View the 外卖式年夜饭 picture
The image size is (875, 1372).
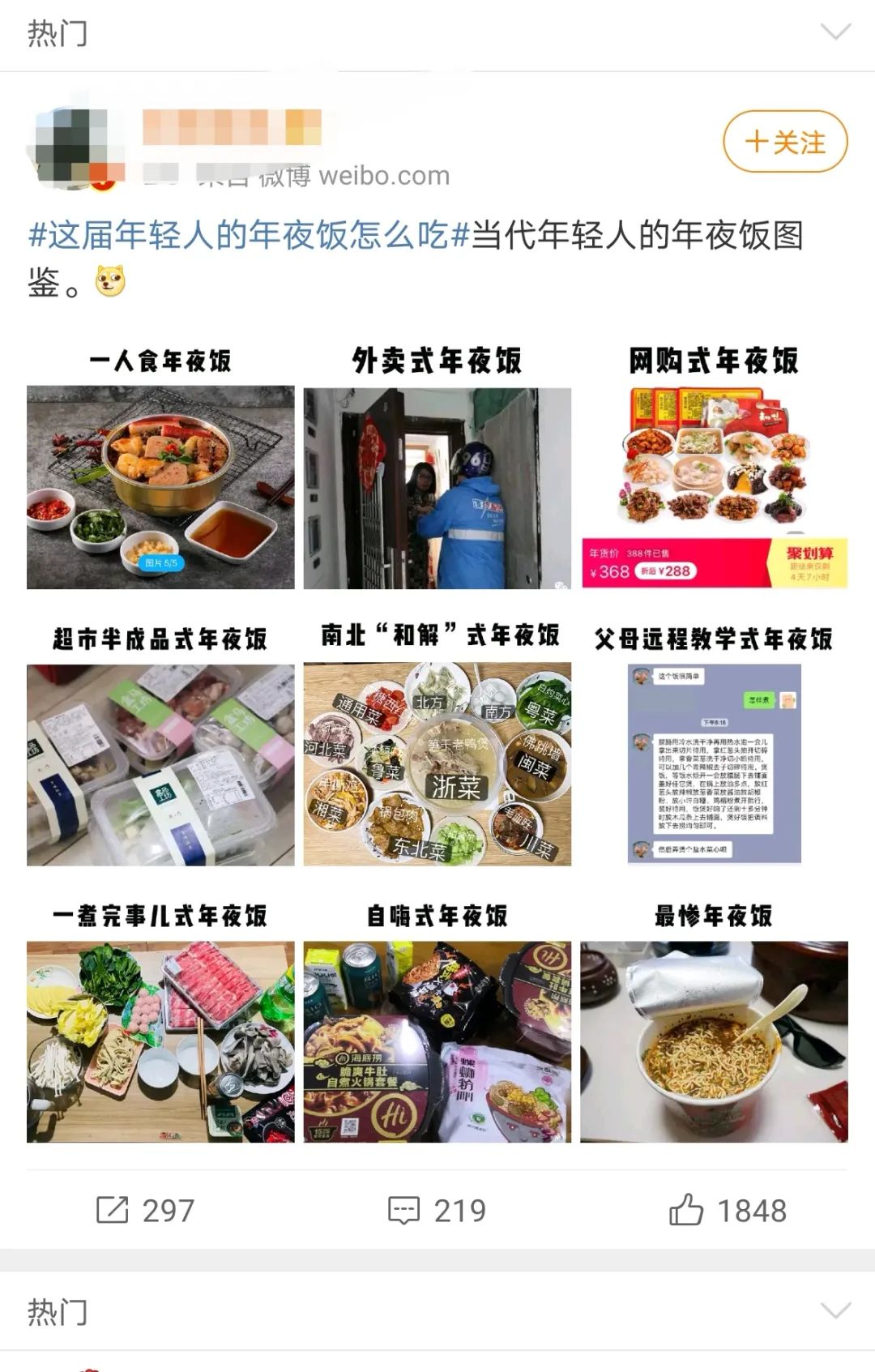click(x=437, y=488)
